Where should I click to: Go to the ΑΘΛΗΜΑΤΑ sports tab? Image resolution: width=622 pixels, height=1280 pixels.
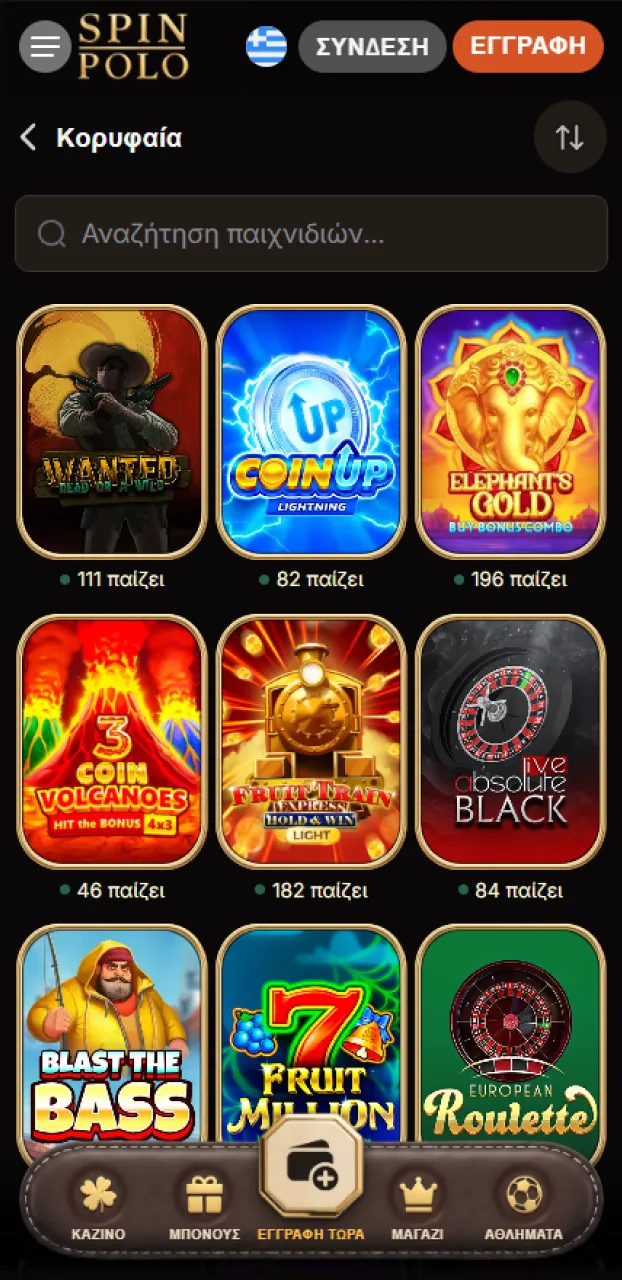[524, 1205]
